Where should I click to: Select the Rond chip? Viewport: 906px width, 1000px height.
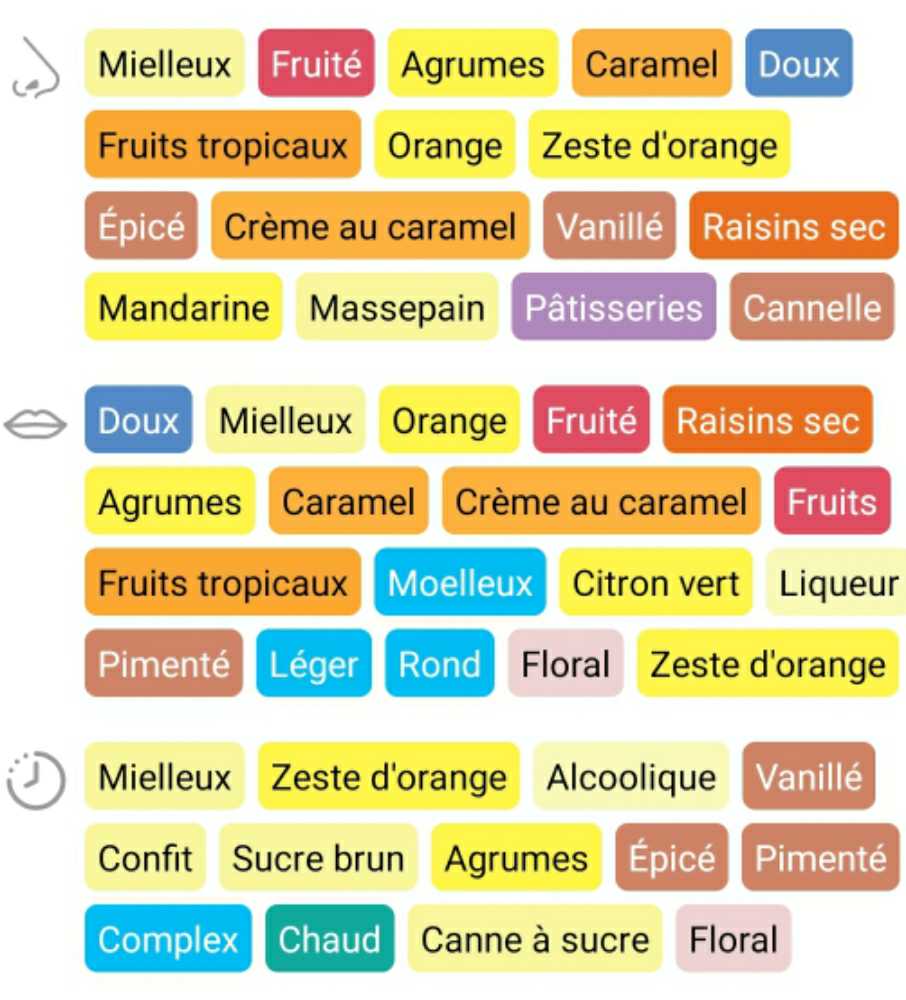point(439,663)
